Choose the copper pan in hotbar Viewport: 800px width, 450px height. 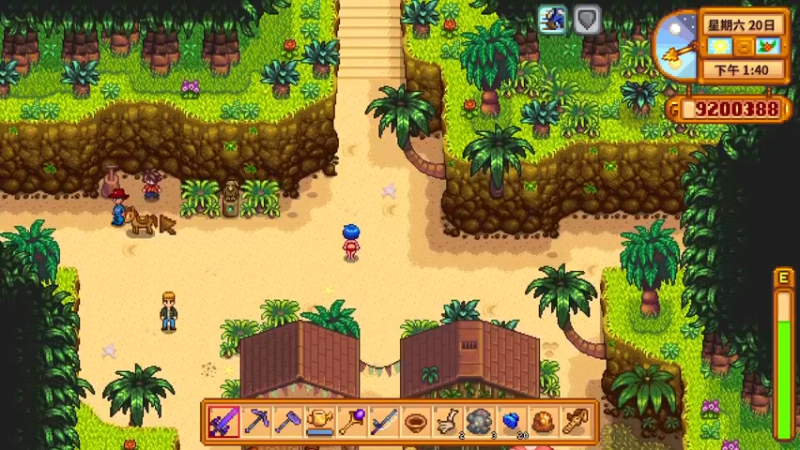416,422
